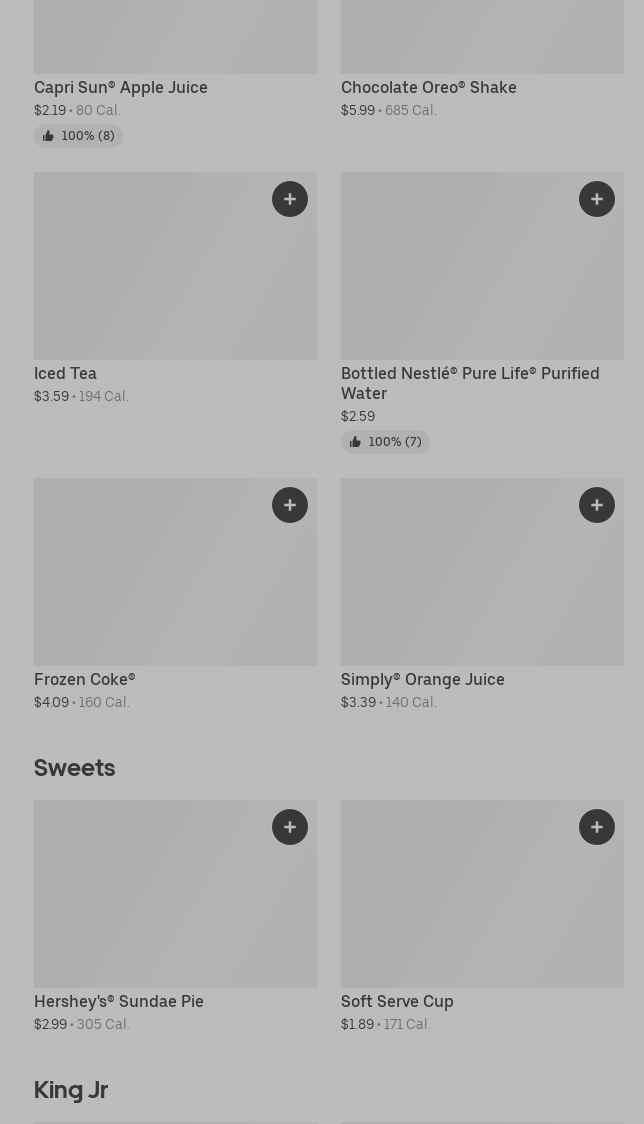Add Simply Orange Juice to the cart

click(x=597, y=505)
